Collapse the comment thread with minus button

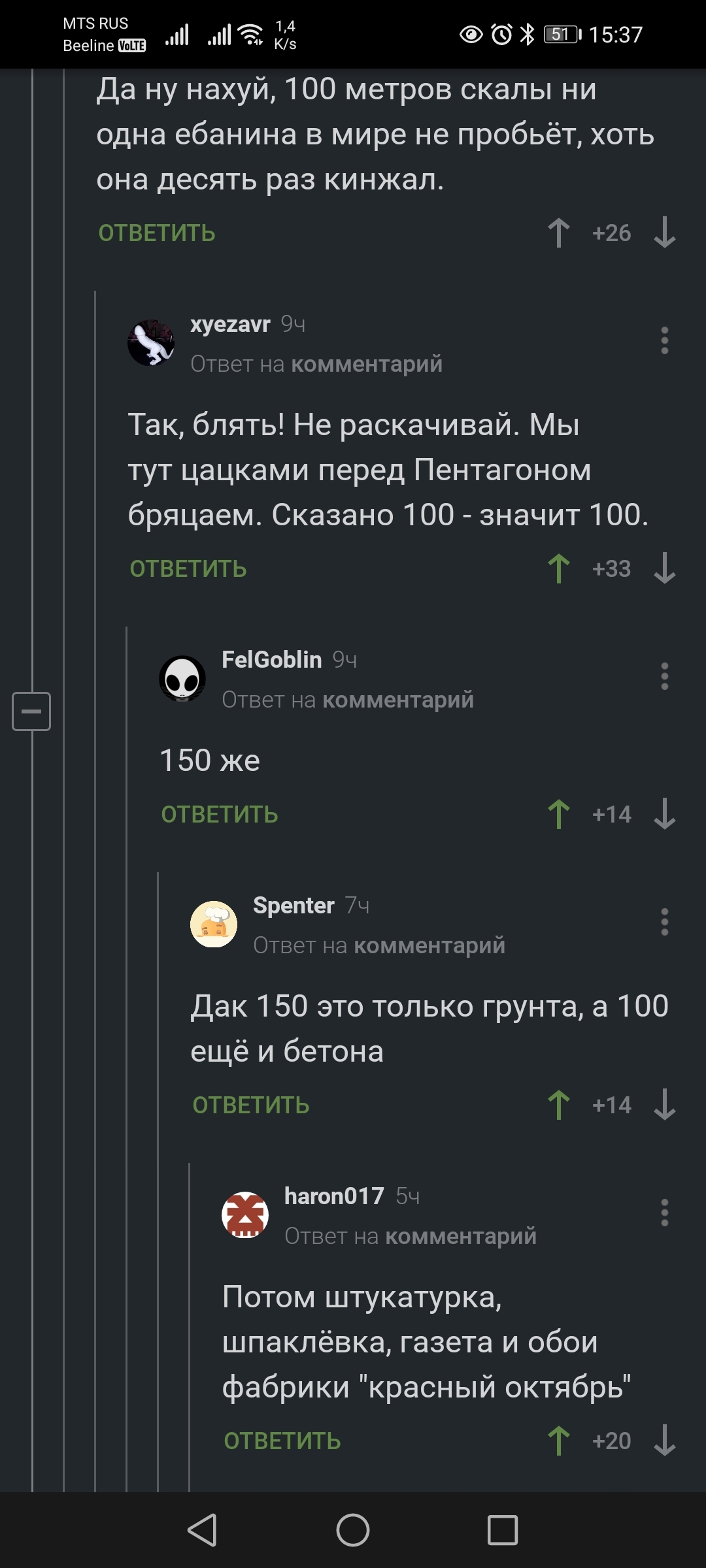[31, 711]
